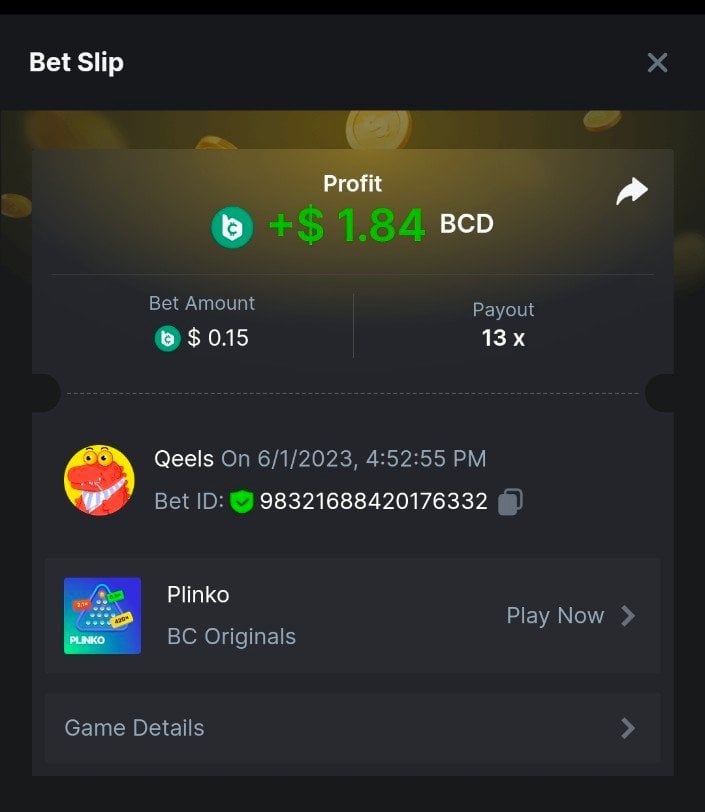Viewport: 705px width, 812px height.
Task: Expand the Game Details row
Action: point(352,728)
